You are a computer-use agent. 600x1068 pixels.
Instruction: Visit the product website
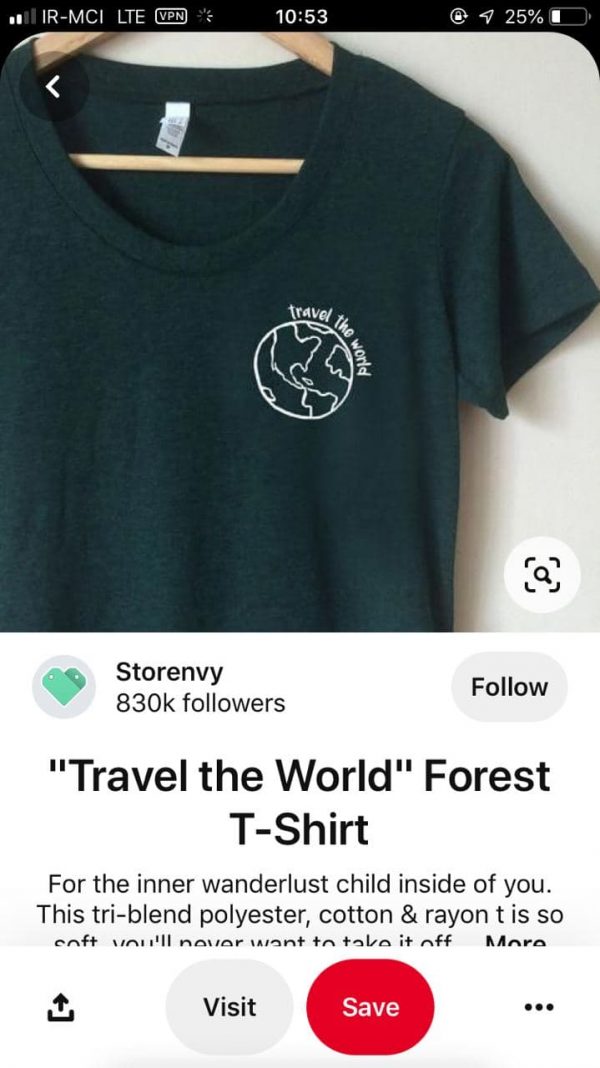[x=230, y=1007]
